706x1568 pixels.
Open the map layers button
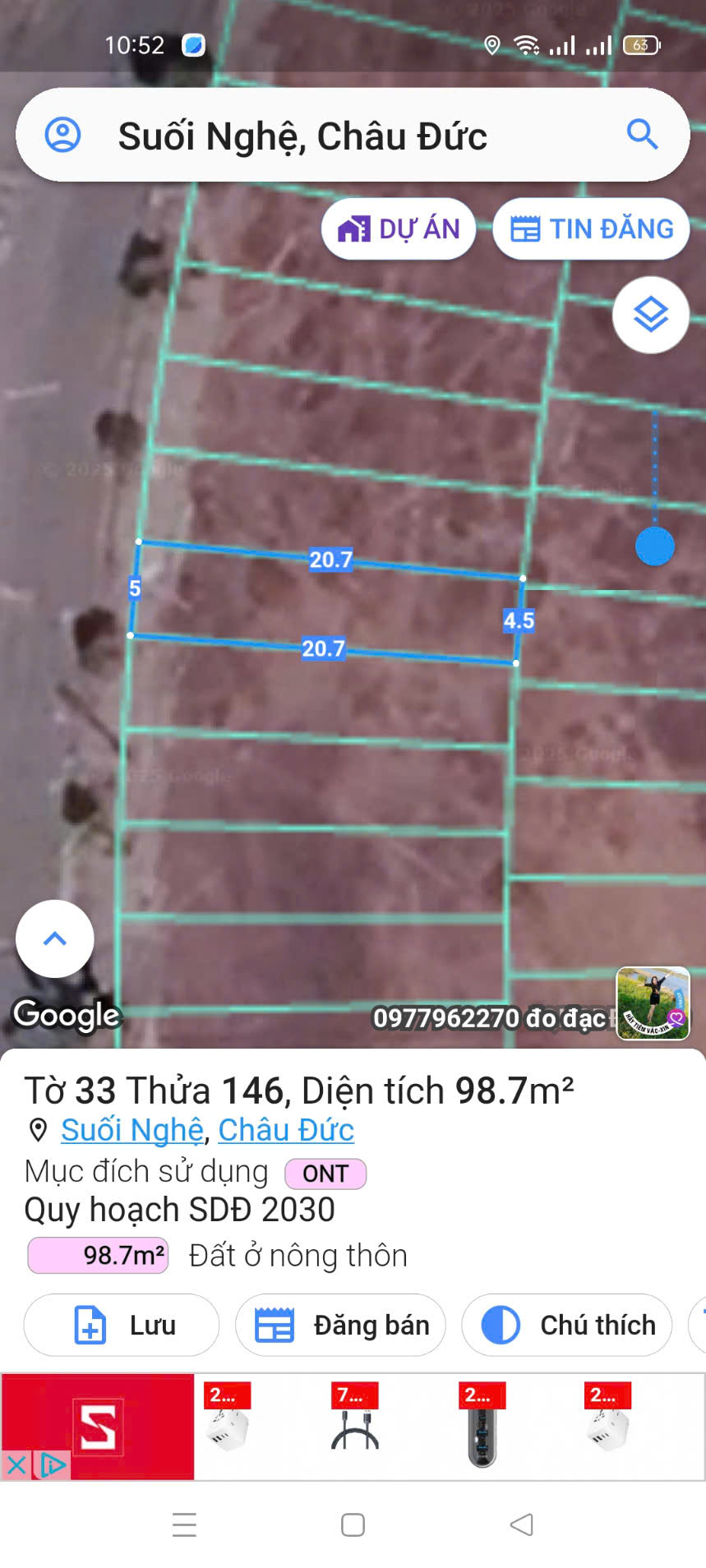click(x=651, y=315)
